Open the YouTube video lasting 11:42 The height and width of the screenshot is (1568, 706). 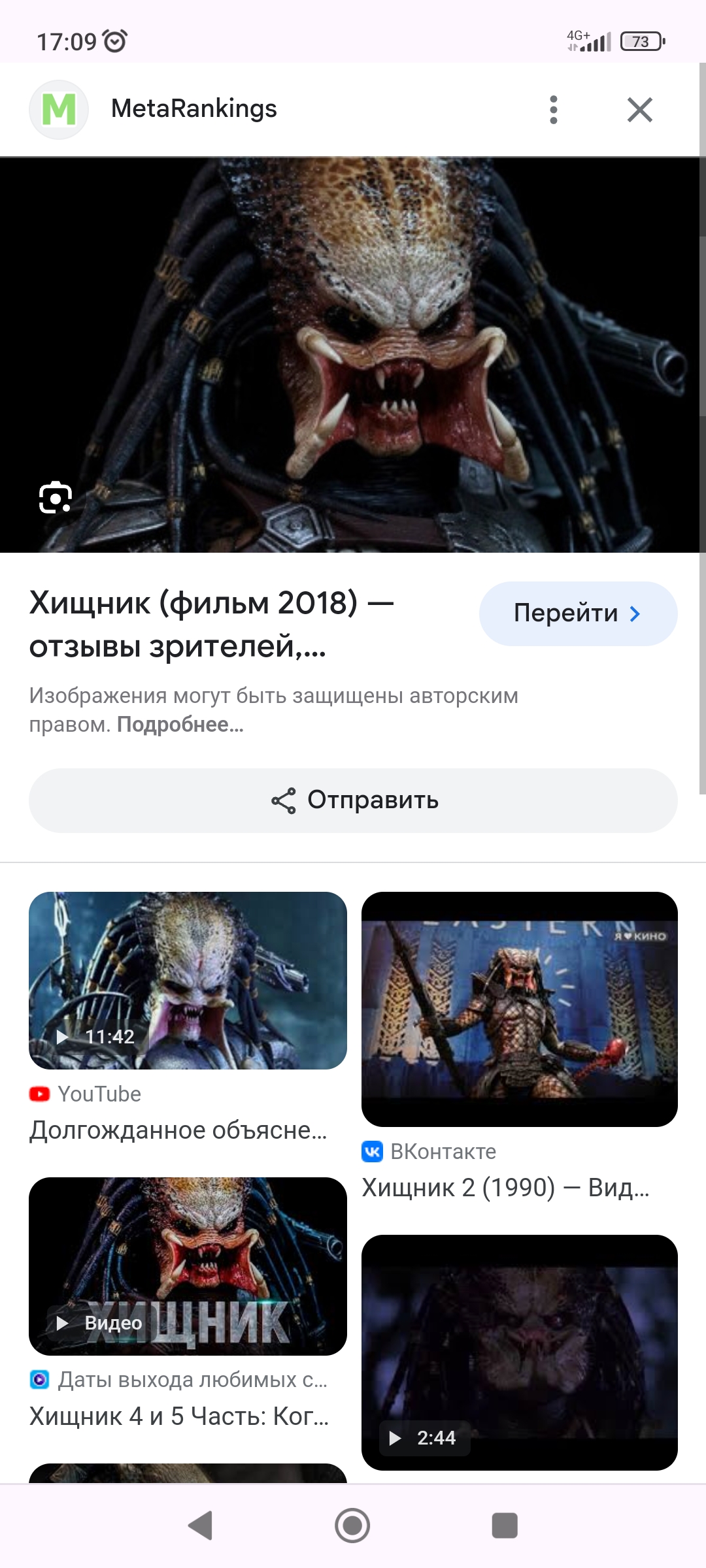click(188, 980)
